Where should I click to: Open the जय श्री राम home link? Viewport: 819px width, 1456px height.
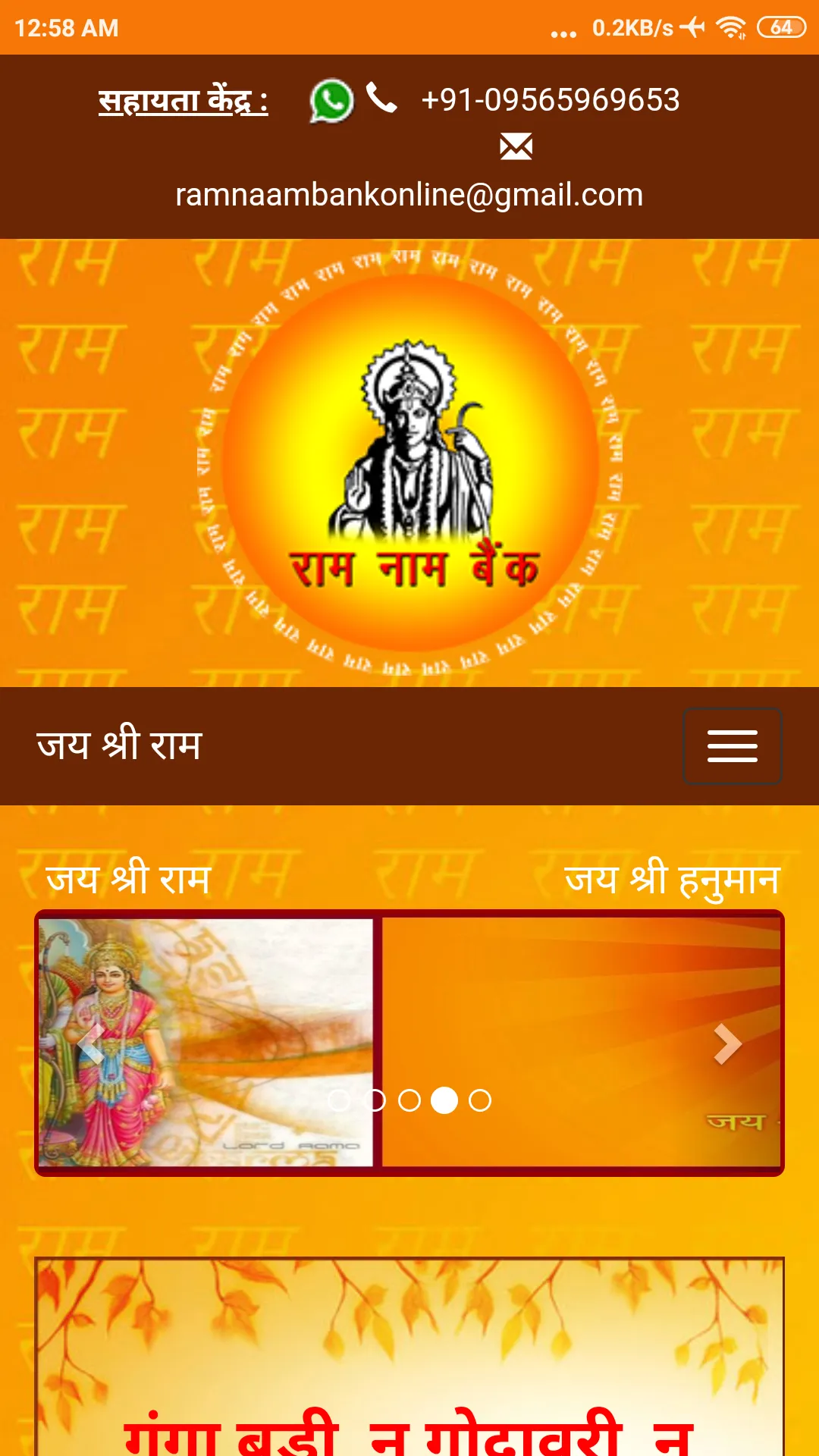pos(120,745)
